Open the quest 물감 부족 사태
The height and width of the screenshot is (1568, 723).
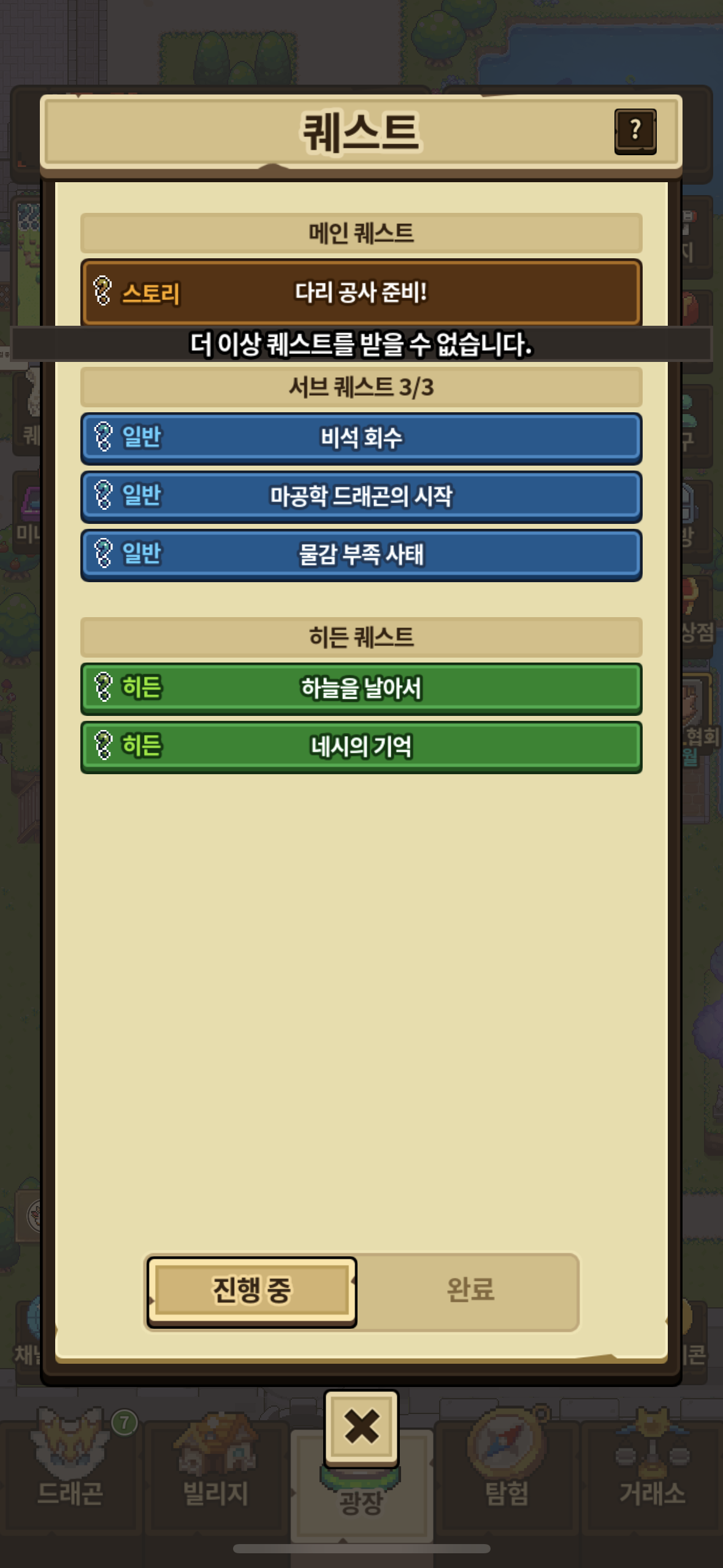coord(361,554)
